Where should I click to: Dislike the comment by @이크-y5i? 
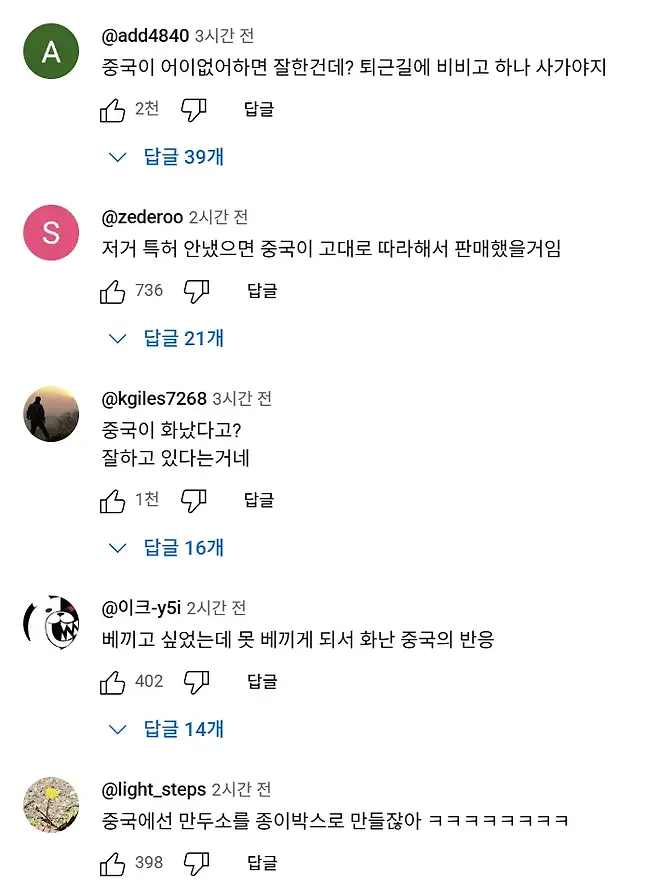pyautogui.click(x=196, y=682)
